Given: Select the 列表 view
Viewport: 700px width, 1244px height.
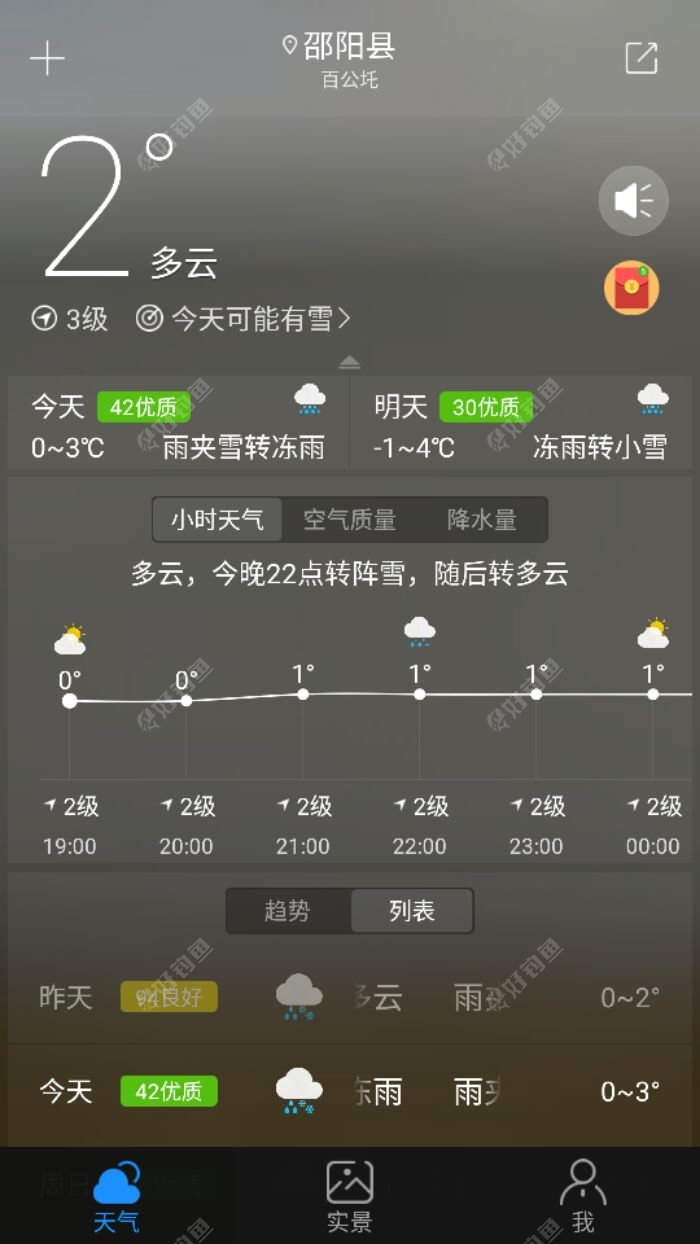Looking at the screenshot, I should [412, 911].
